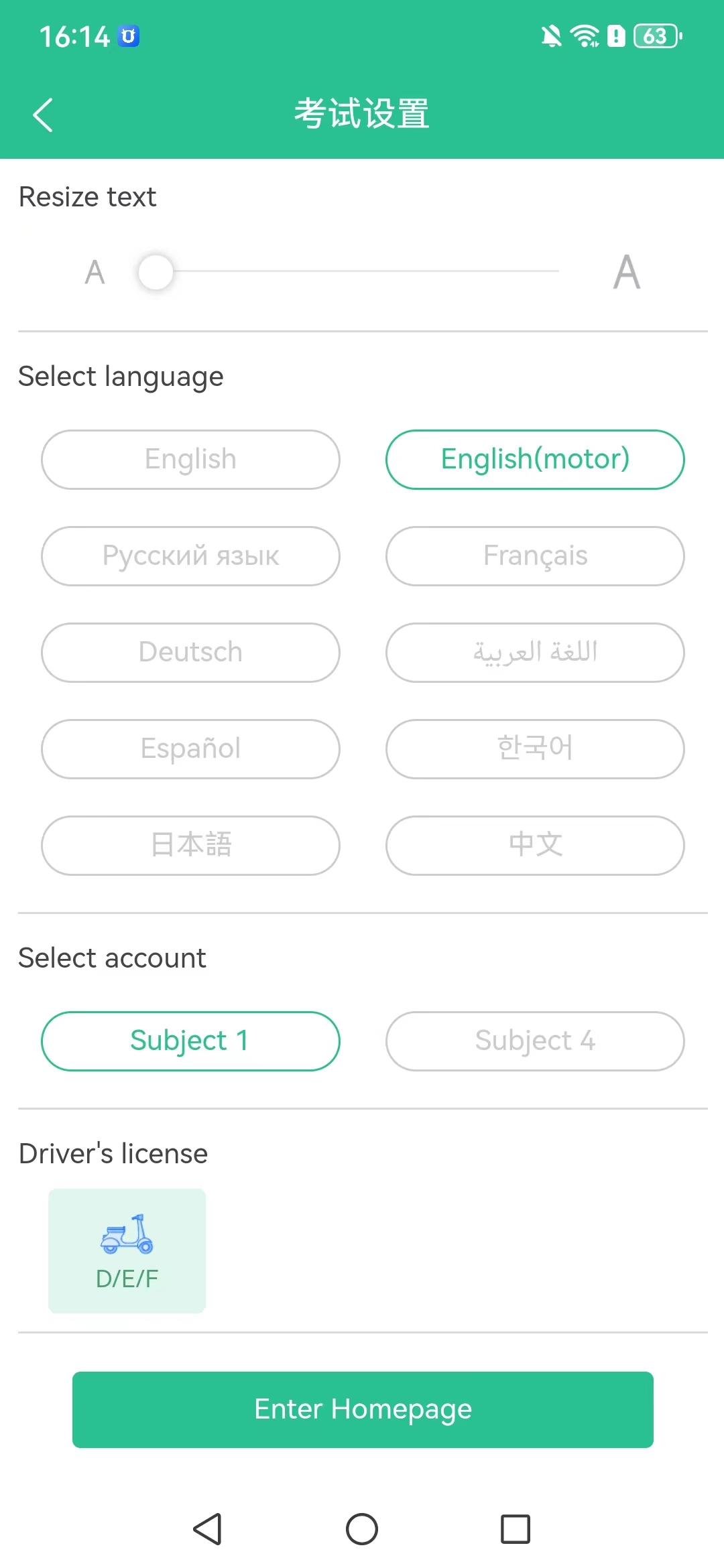Choose Español language
This screenshot has width=724, height=1568.
click(x=190, y=749)
